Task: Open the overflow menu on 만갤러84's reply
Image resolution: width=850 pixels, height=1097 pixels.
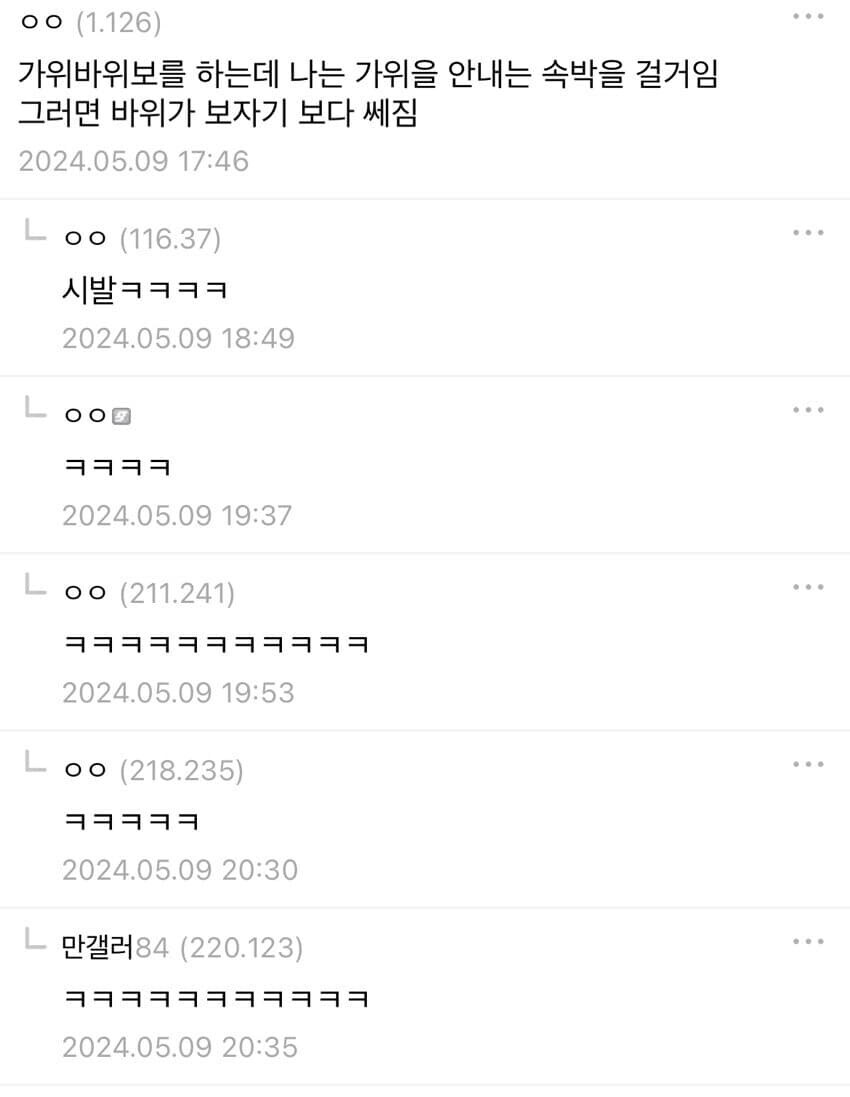Action: pos(808,942)
